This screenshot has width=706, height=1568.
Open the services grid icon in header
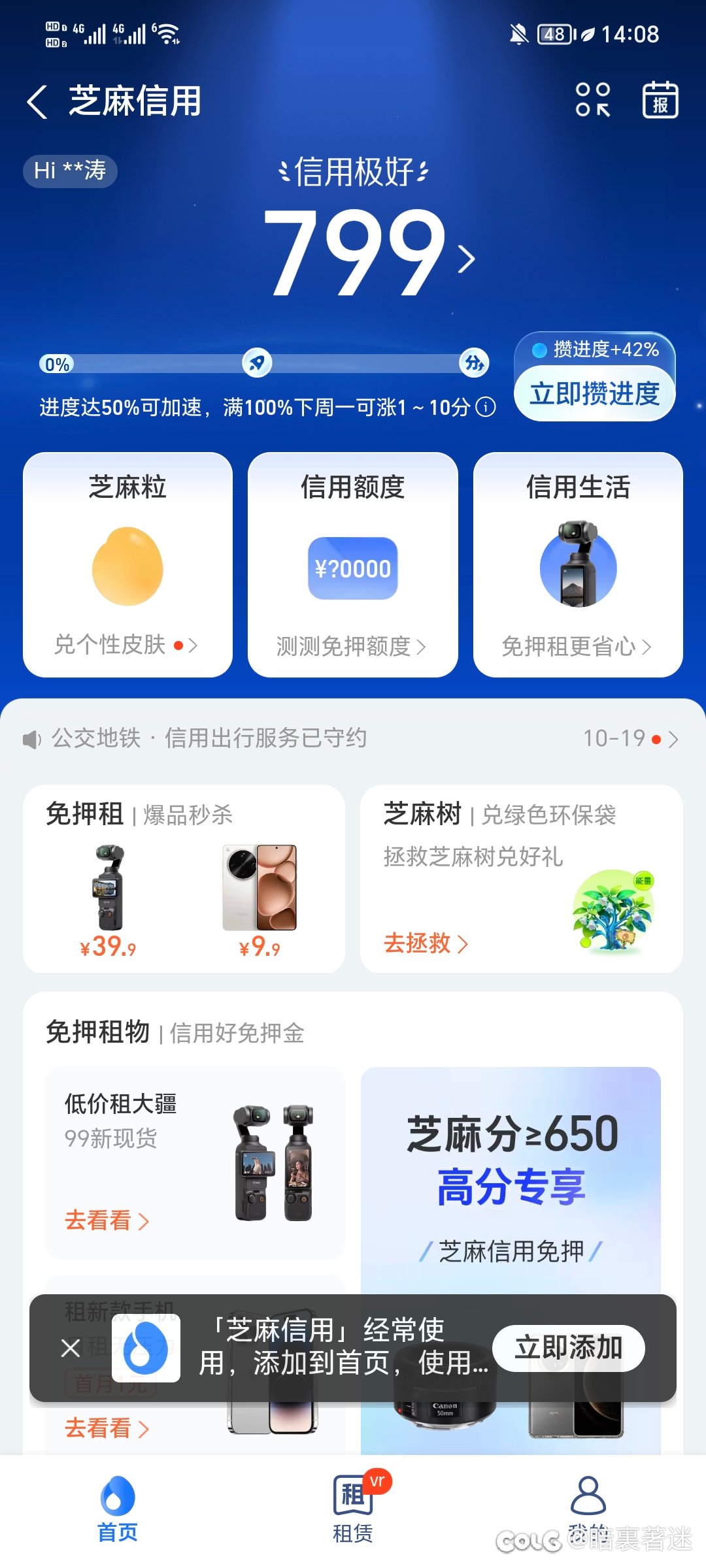(592, 100)
